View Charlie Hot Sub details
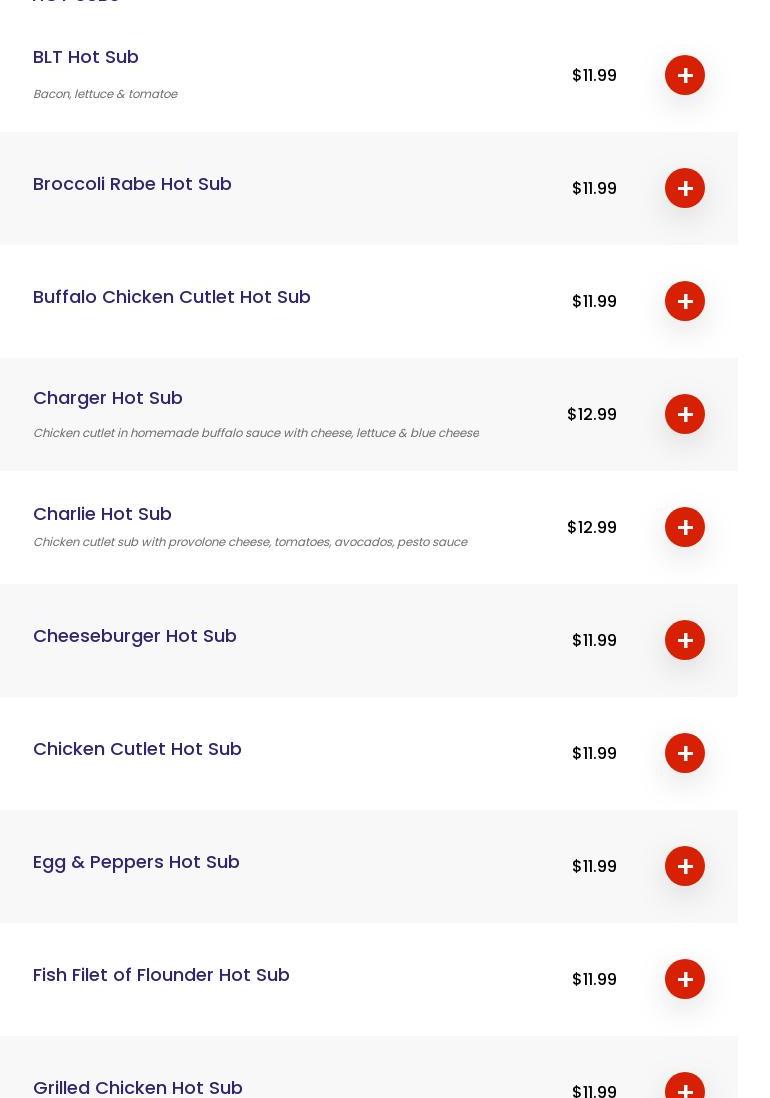Viewport: 770px width, 1098px height. coord(102,514)
